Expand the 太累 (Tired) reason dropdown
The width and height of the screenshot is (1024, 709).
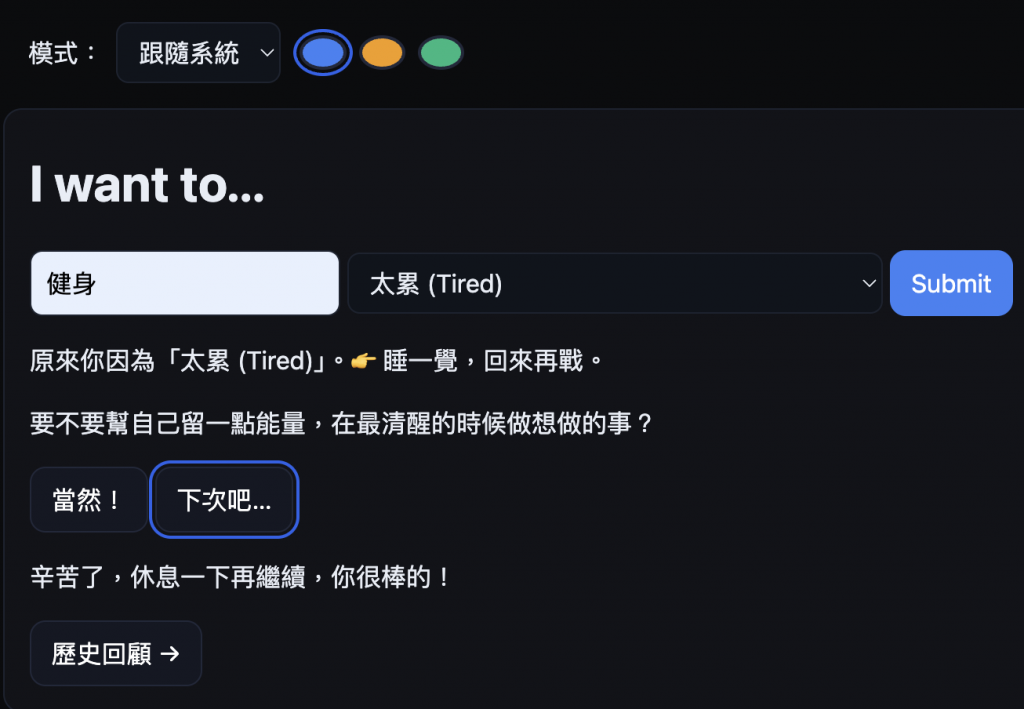[x=614, y=284]
